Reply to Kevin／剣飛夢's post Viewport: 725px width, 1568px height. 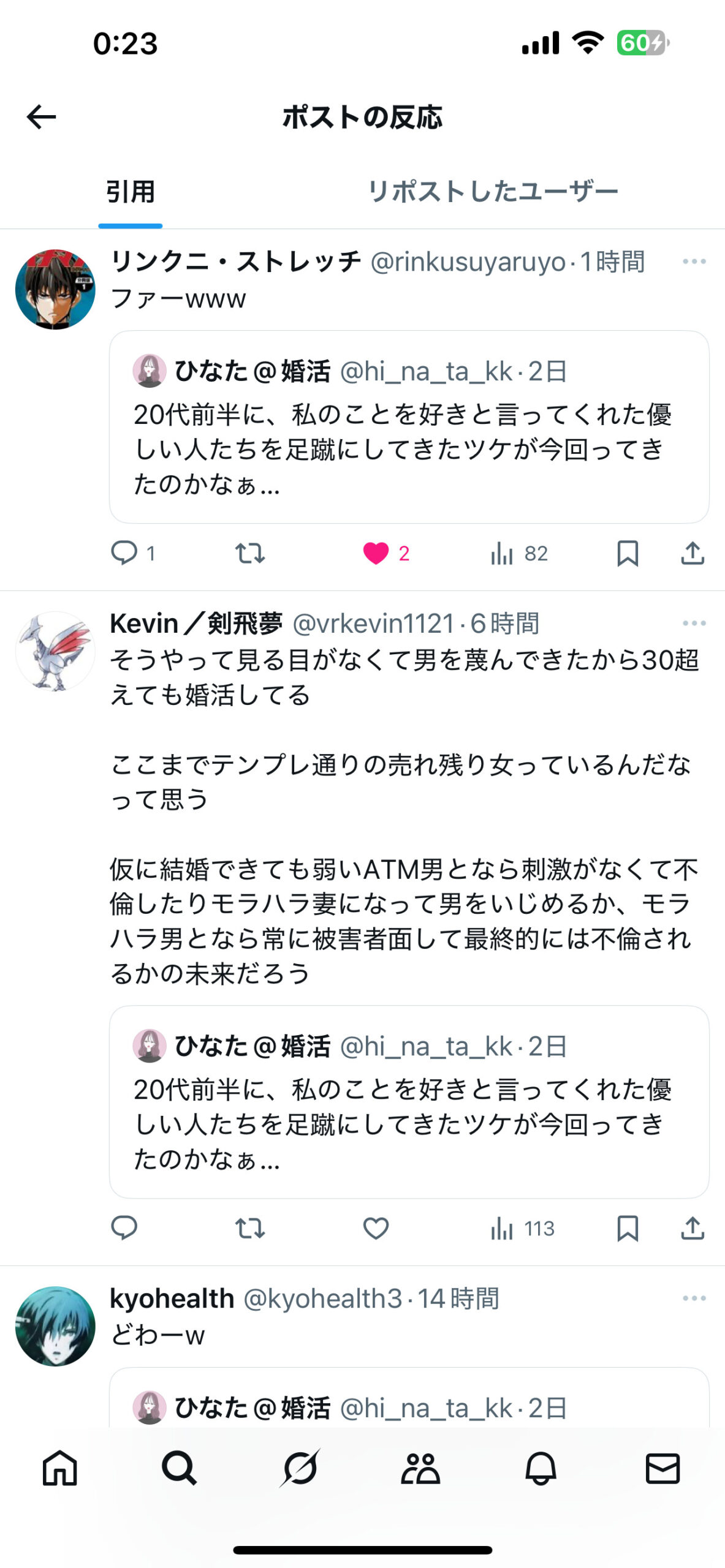coord(124,1228)
